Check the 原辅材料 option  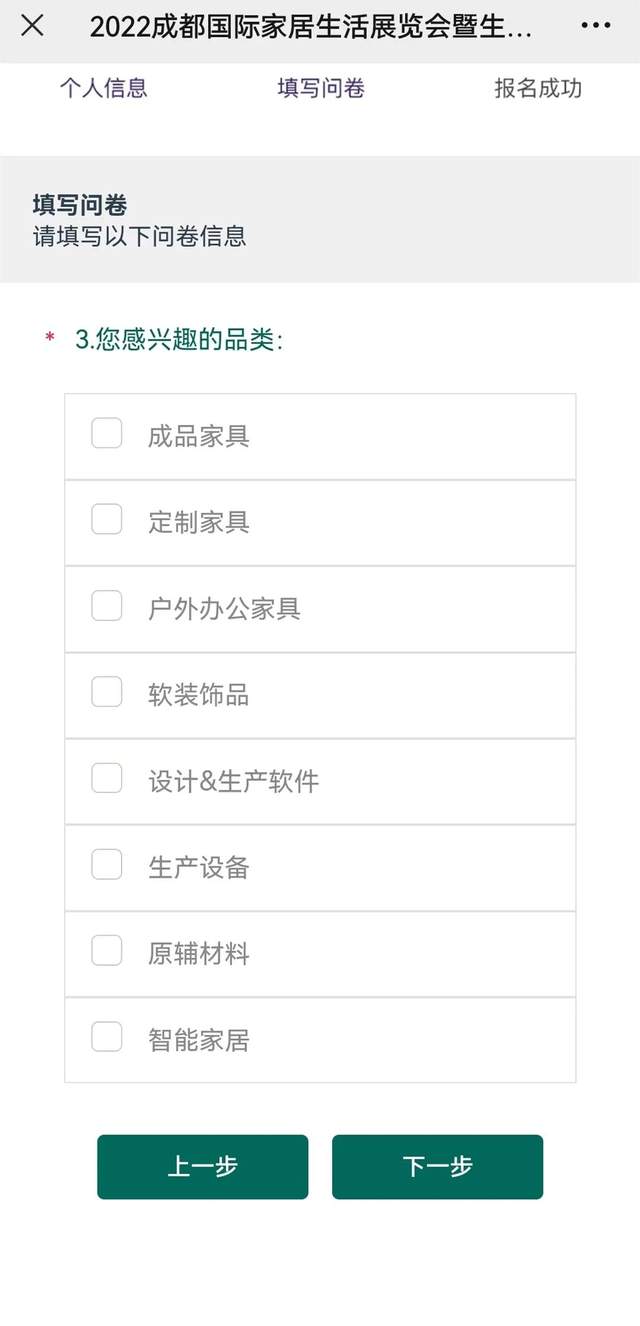pyautogui.click(x=107, y=951)
